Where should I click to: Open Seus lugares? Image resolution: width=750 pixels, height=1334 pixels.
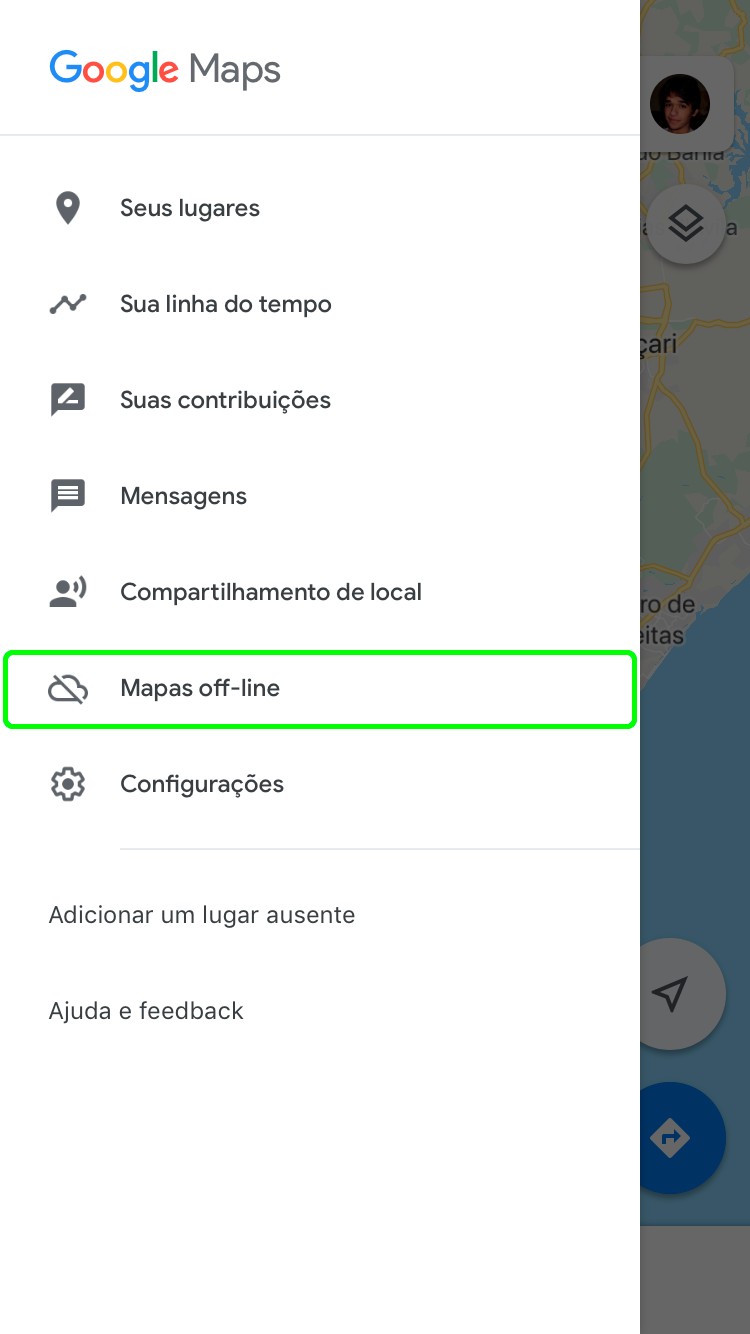[x=190, y=208]
